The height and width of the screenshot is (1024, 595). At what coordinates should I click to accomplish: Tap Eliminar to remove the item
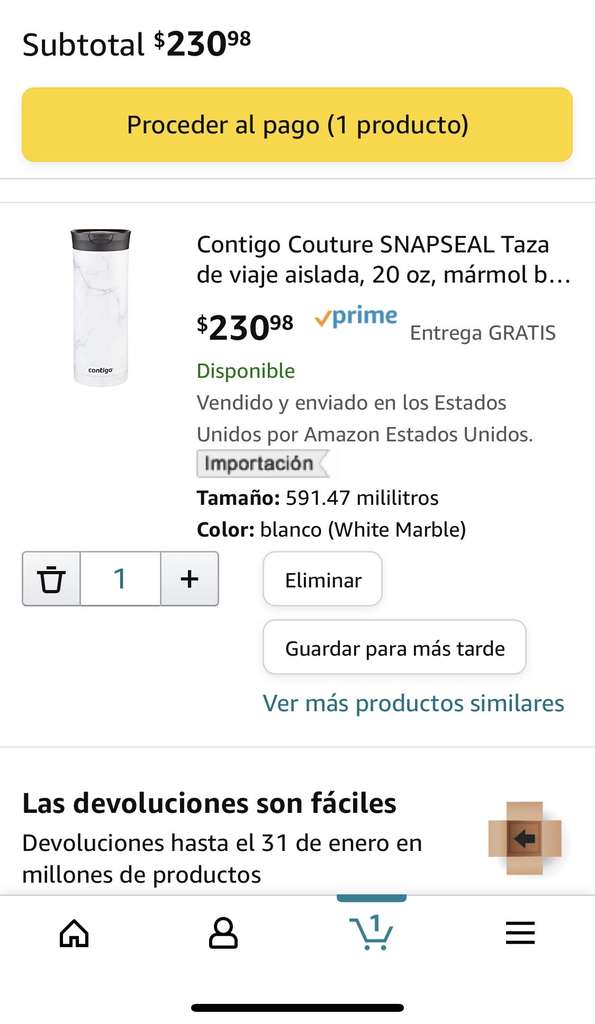(323, 579)
